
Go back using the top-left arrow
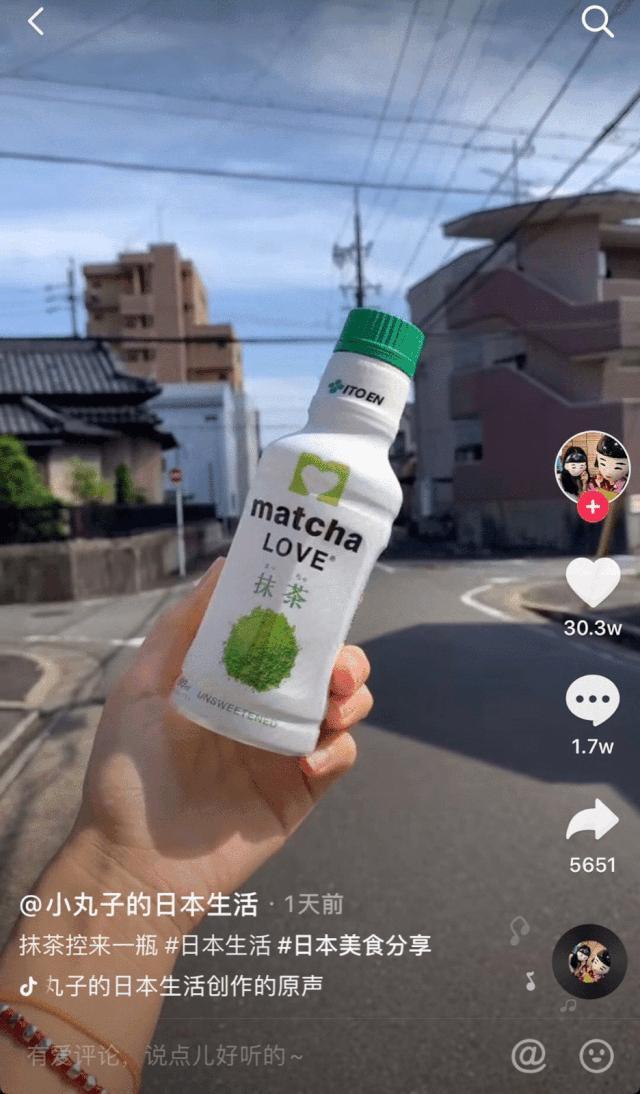coord(36,22)
